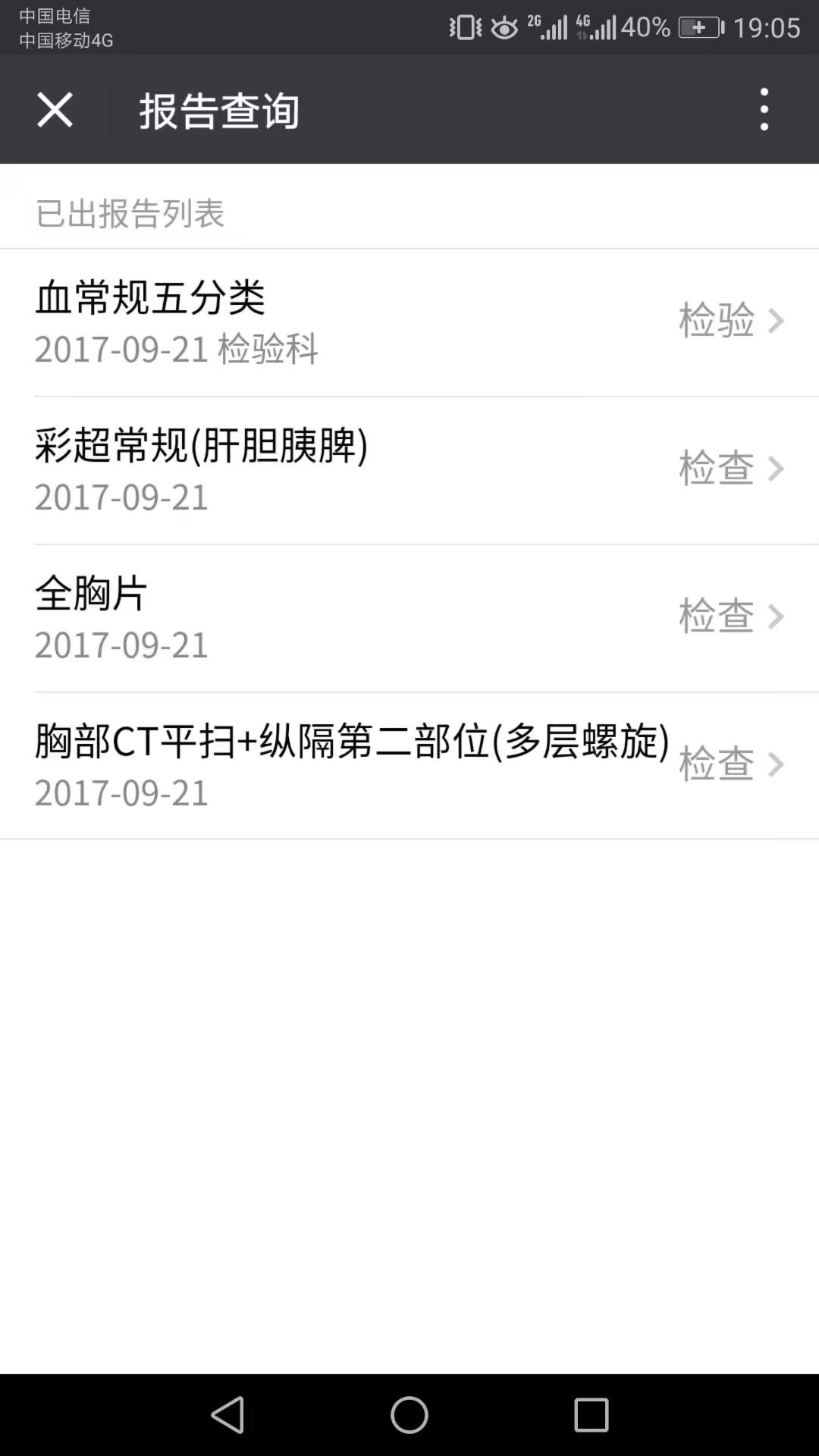
Task: Open the 全胸片 report
Action: 409,618
